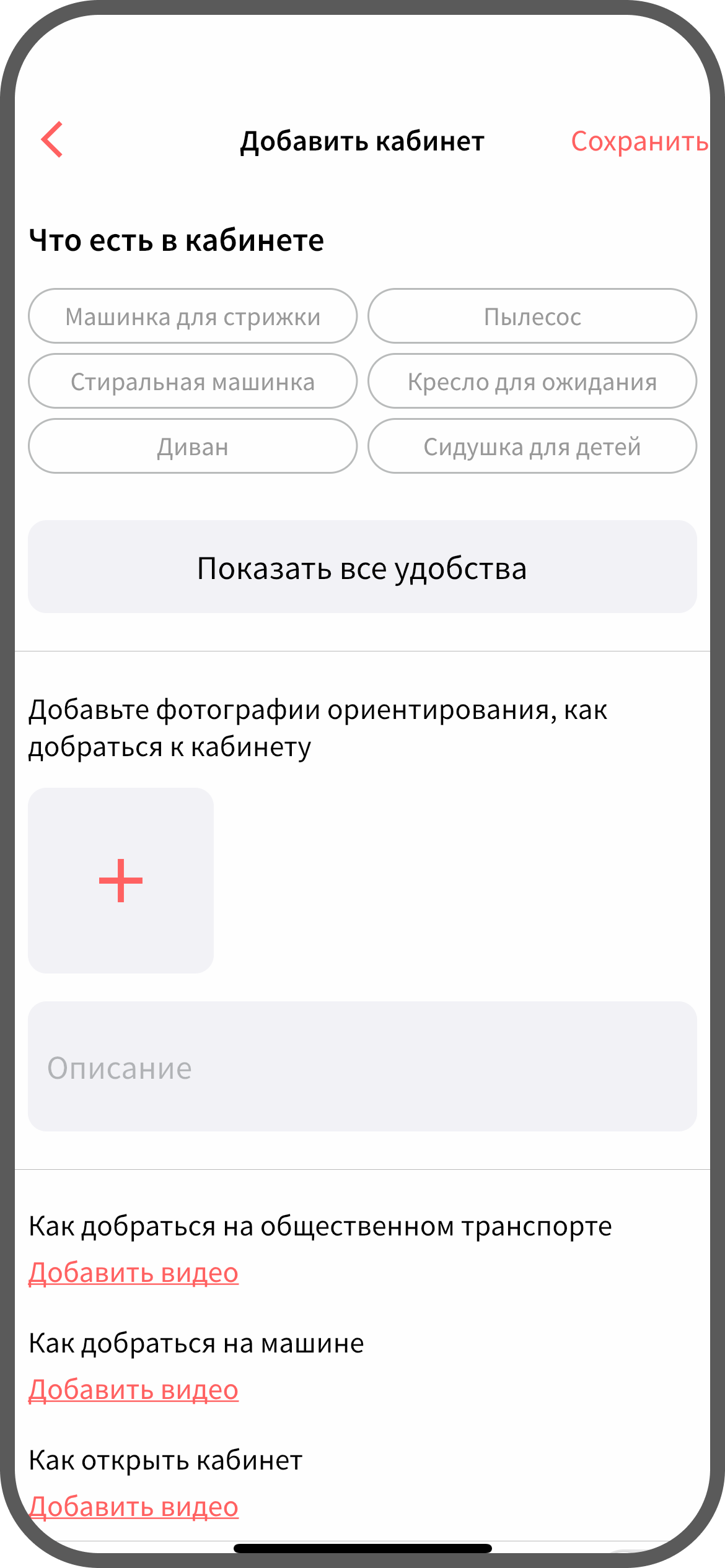Select the Машинка для стрижки chip
The image size is (725, 1568).
[x=193, y=316]
